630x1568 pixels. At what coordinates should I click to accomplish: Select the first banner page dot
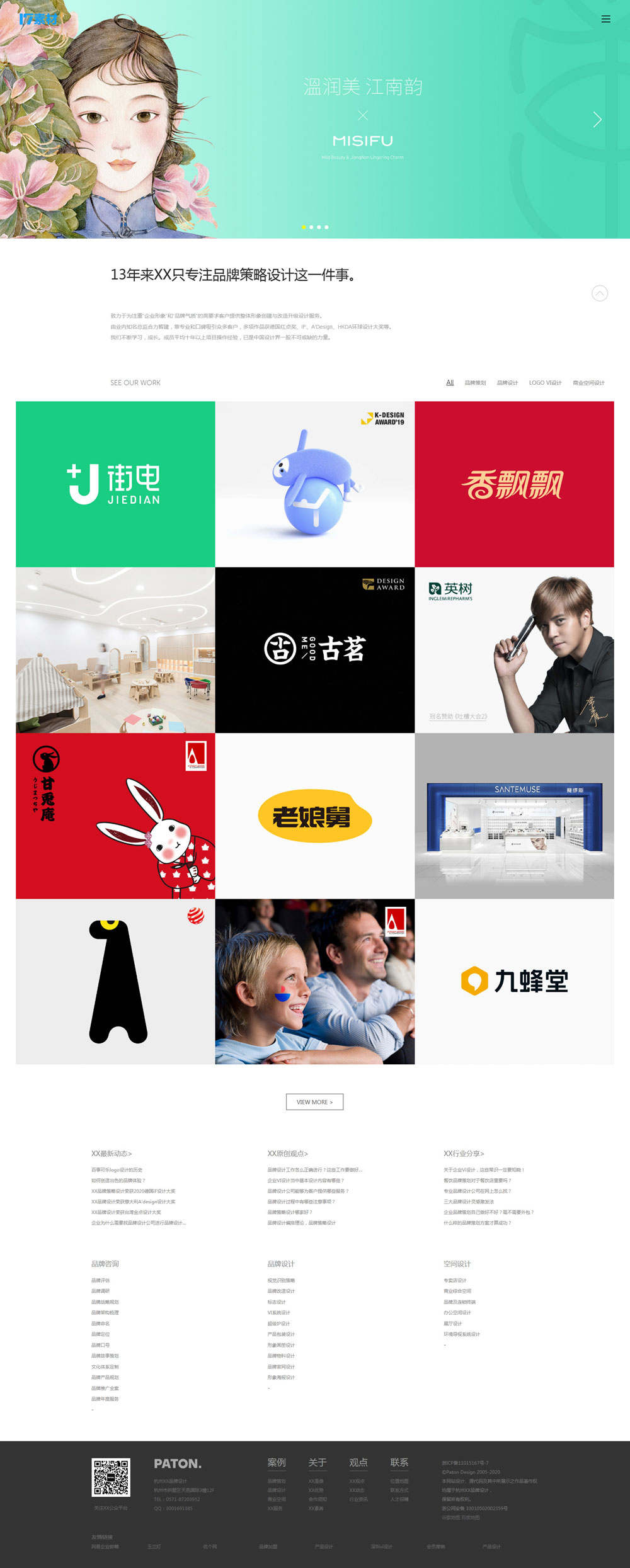304,227
